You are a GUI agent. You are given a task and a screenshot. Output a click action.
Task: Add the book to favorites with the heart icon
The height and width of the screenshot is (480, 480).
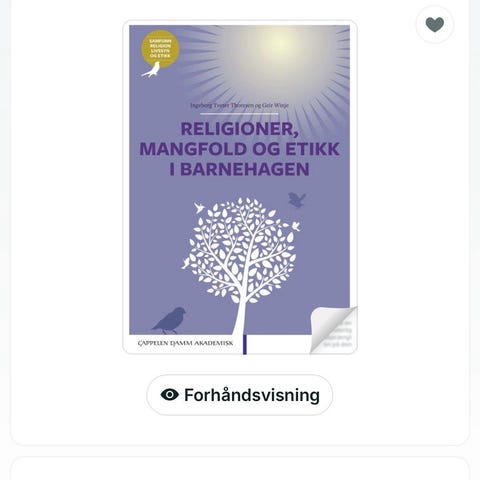435,24
